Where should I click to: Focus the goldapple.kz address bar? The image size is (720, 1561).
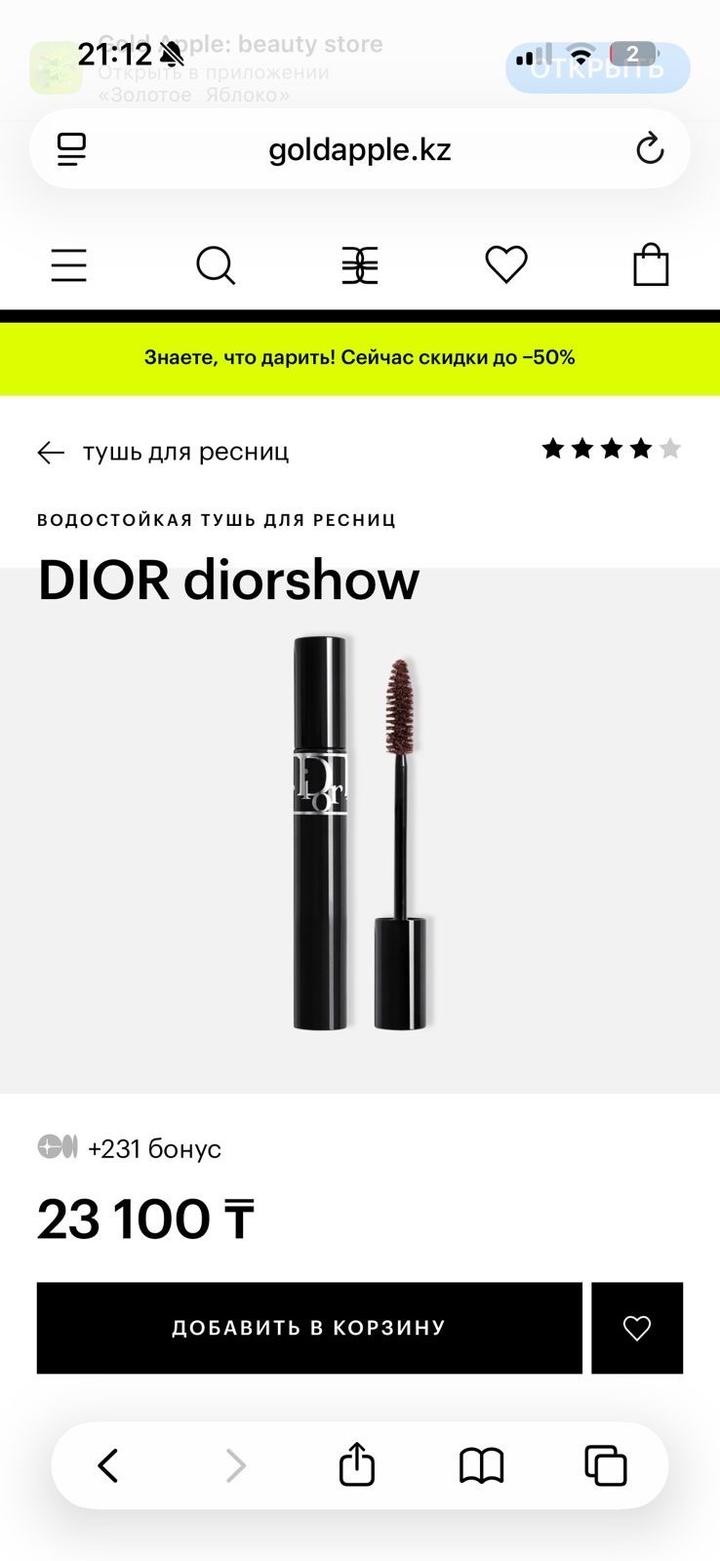360,150
